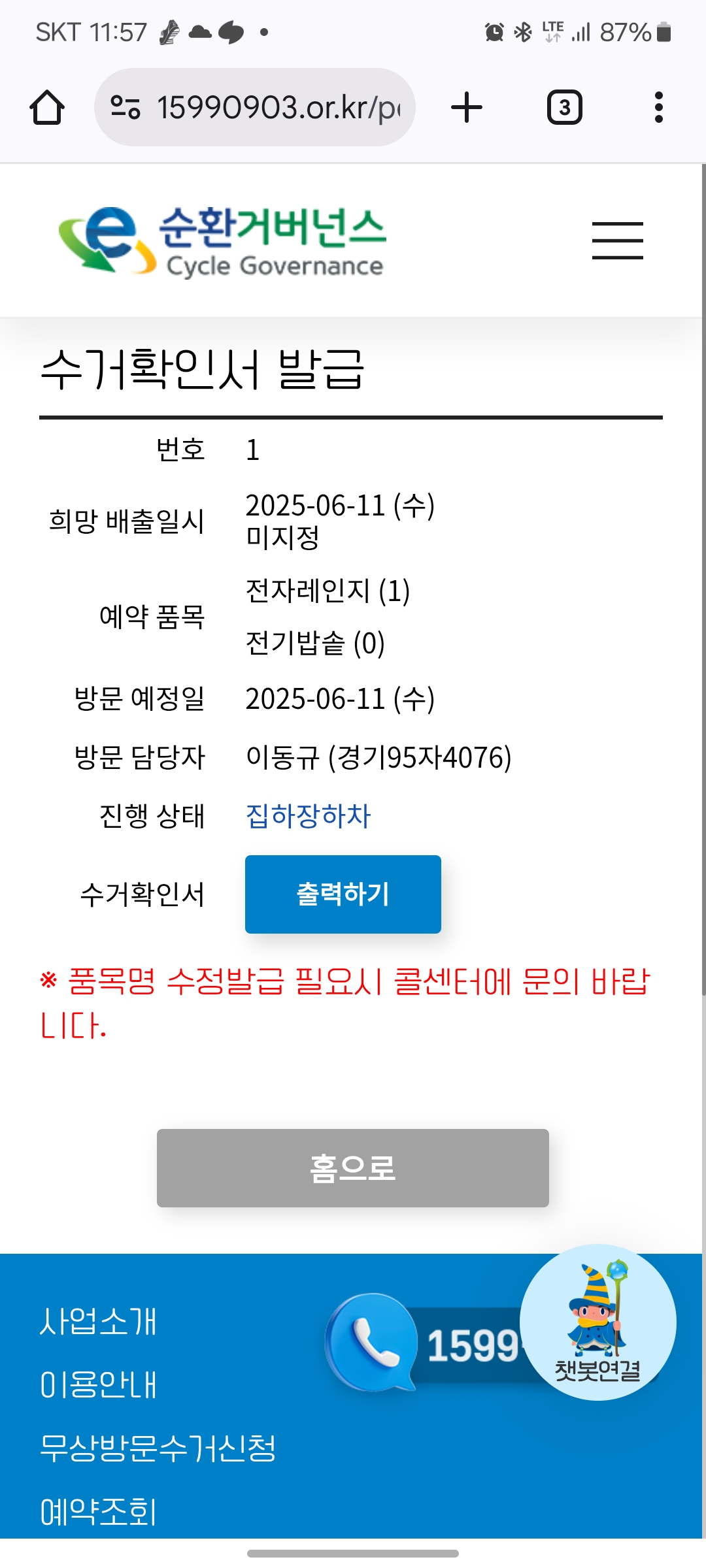Image resolution: width=706 pixels, height=1568 pixels.
Task: Tap the address bar showing 15990903.or.kr
Action: click(255, 107)
